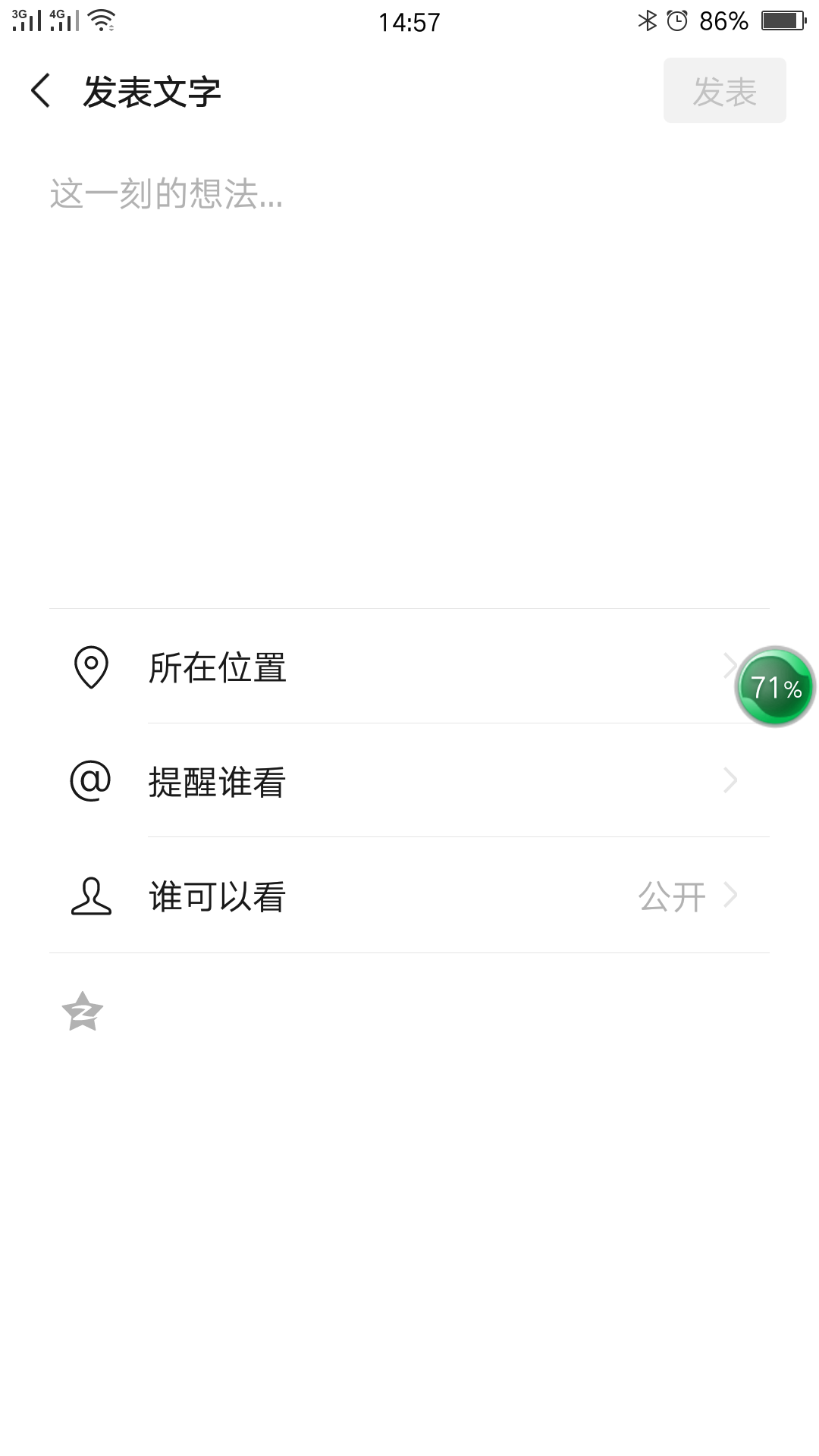Change 谁可以看 visibility setting
Viewport: 819px width, 1456px height.
[x=216, y=896]
